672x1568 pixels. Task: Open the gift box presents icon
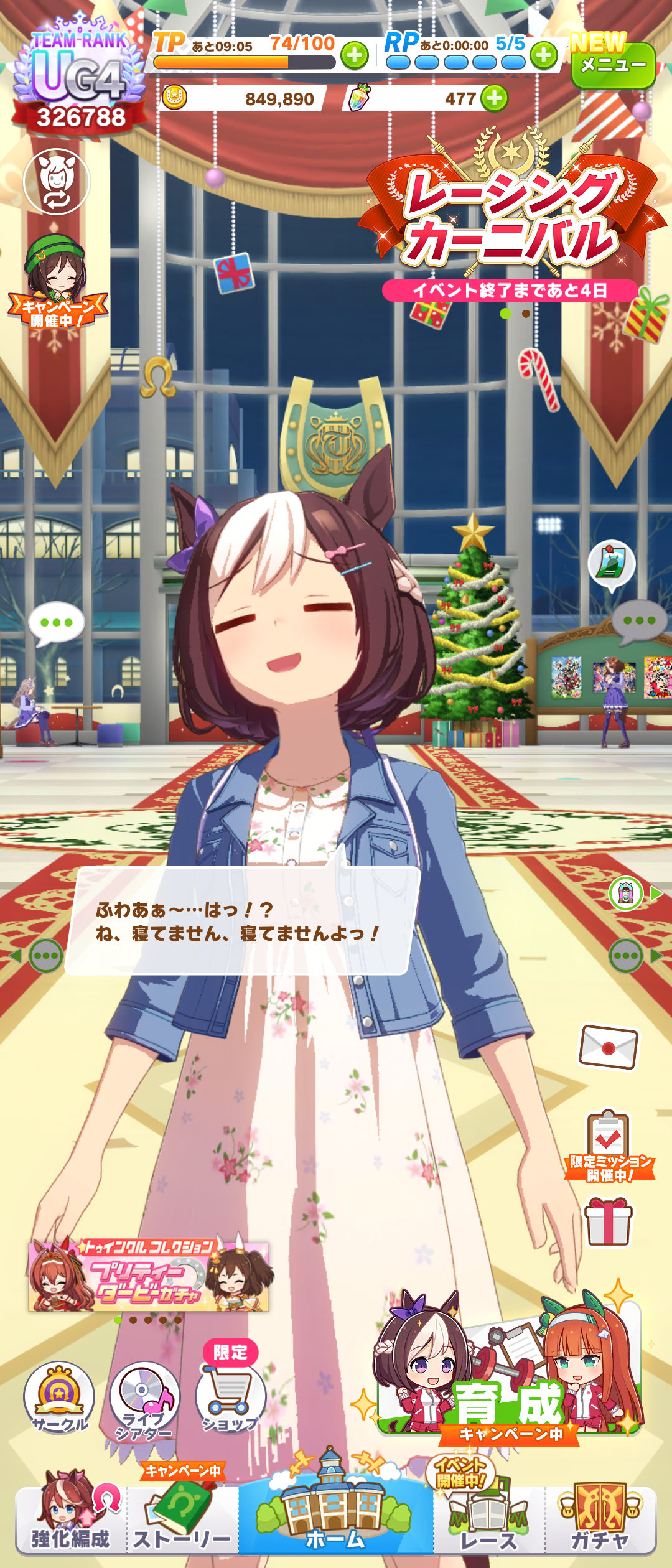608,1223
